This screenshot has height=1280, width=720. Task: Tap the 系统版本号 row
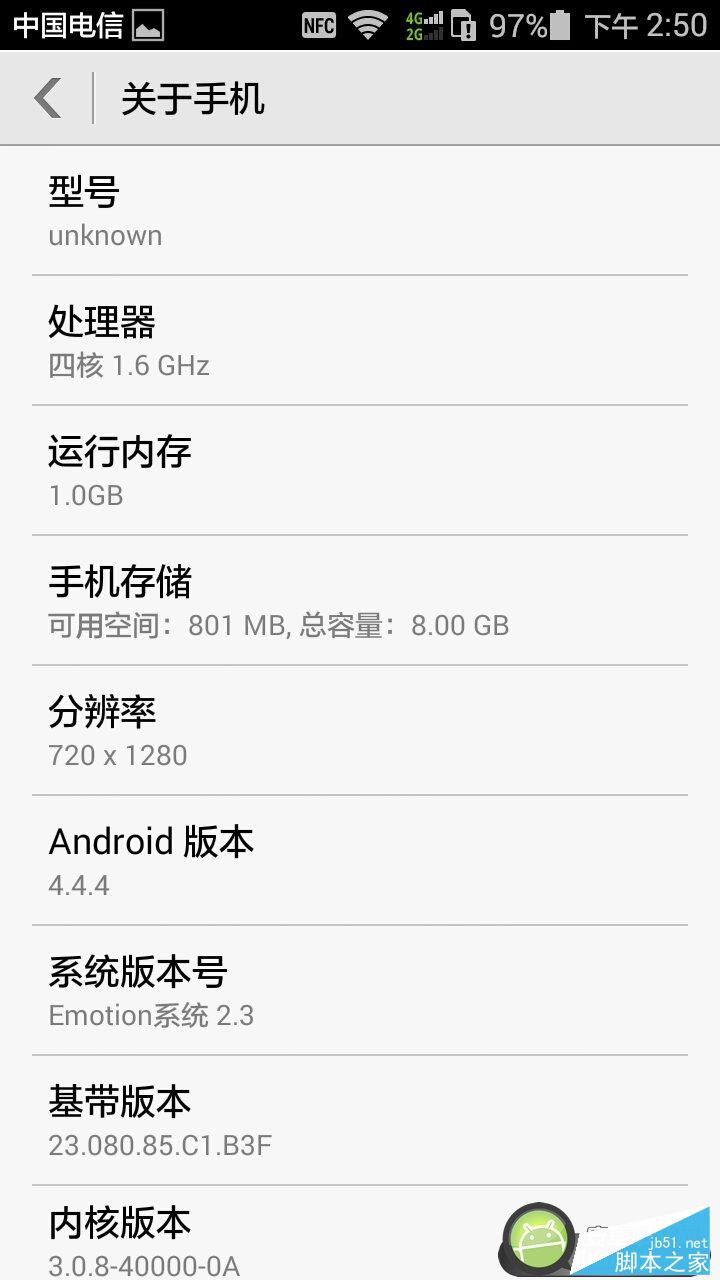click(x=360, y=990)
